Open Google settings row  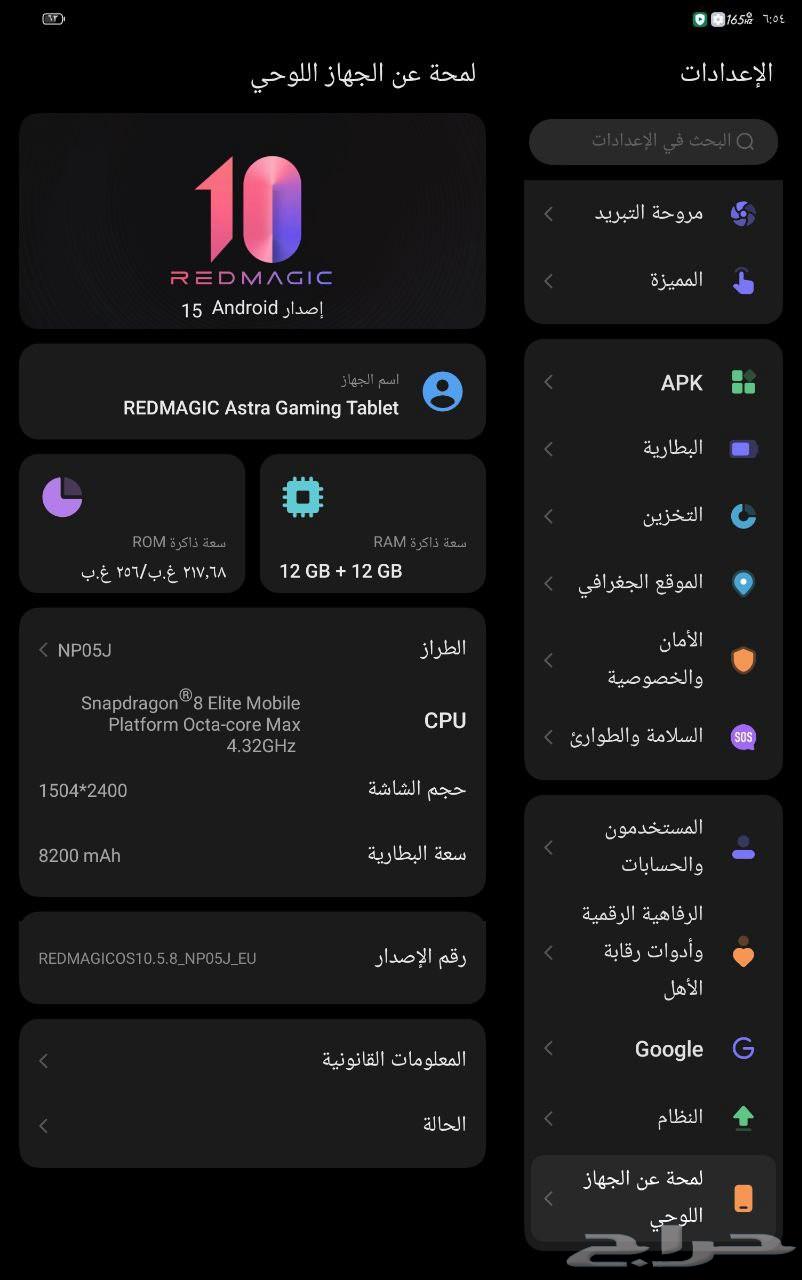pyautogui.click(x=652, y=1049)
